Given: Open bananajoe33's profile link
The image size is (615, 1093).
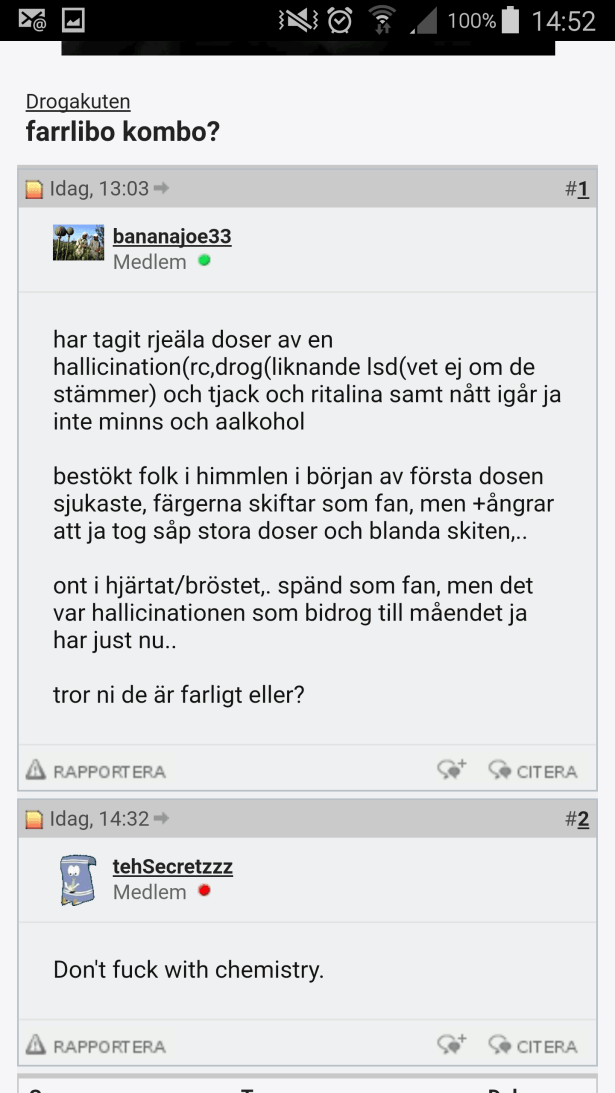Looking at the screenshot, I should 172,236.
